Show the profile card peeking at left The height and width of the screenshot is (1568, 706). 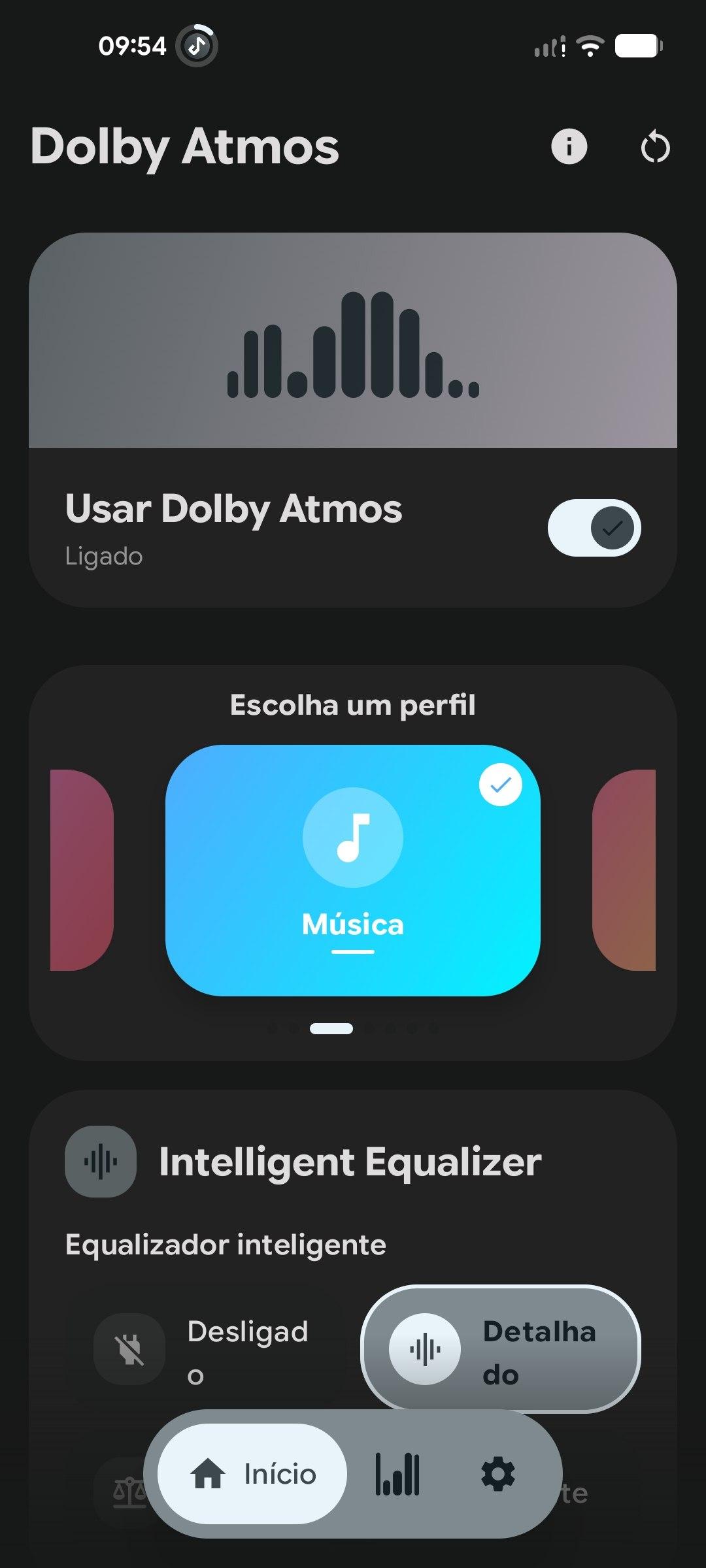(82, 870)
